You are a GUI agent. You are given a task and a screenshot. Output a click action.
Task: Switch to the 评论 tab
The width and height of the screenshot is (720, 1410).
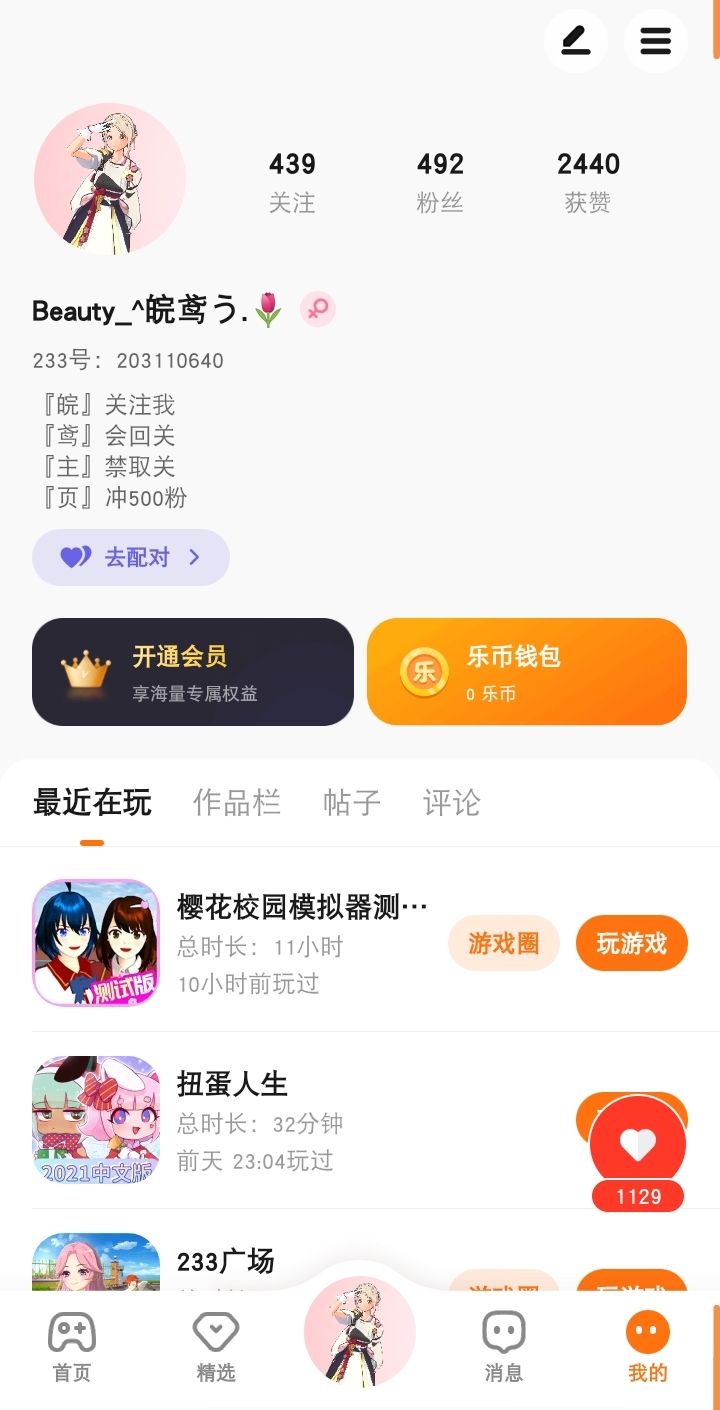[x=452, y=803]
